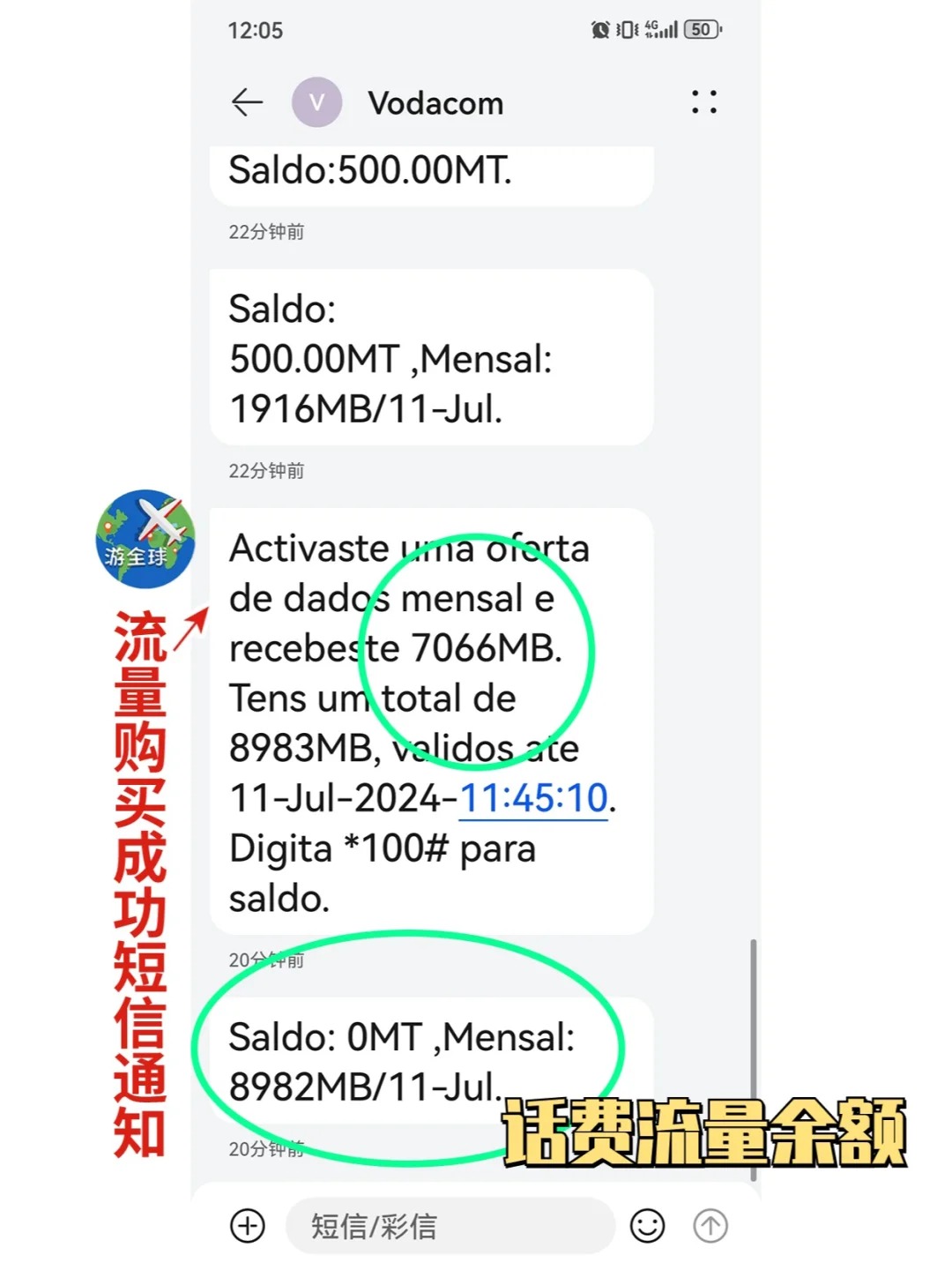This screenshot has height=1270, width=952.
Task: Send the message with the arrow button
Action: [710, 1226]
